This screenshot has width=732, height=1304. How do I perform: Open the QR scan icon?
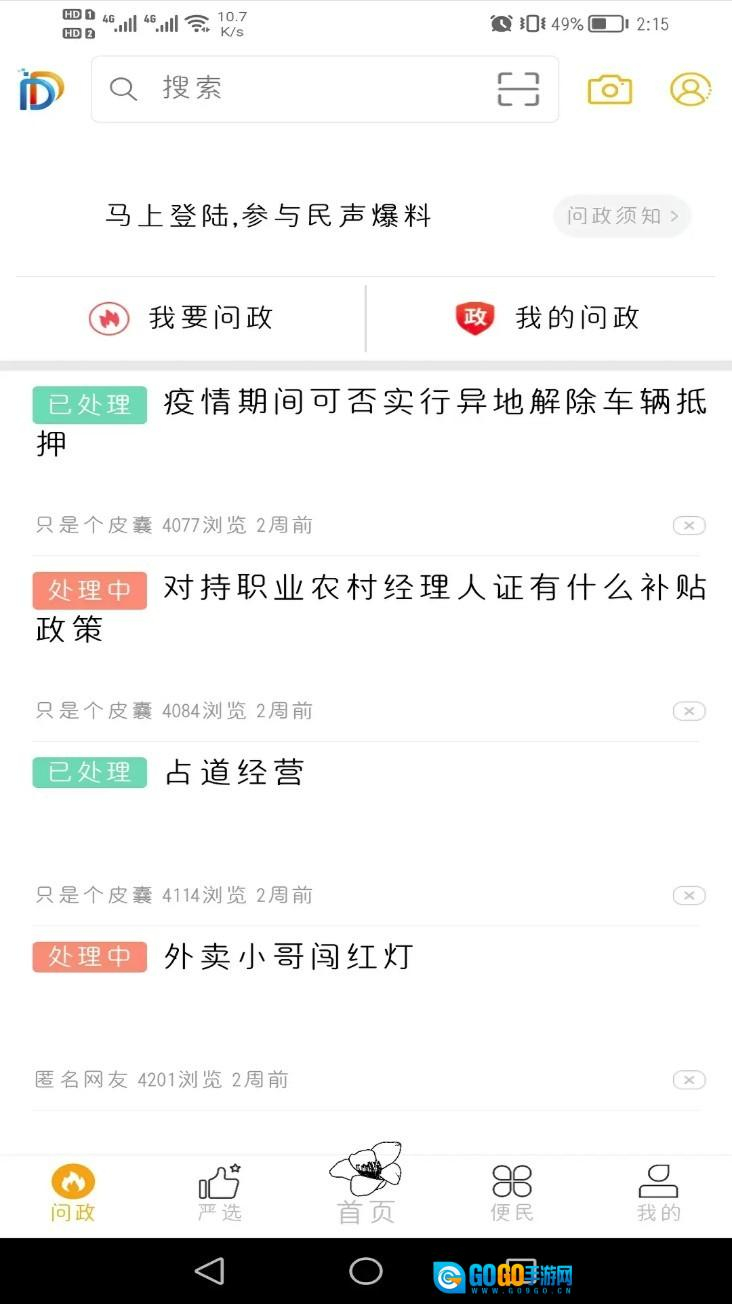[x=518, y=89]
